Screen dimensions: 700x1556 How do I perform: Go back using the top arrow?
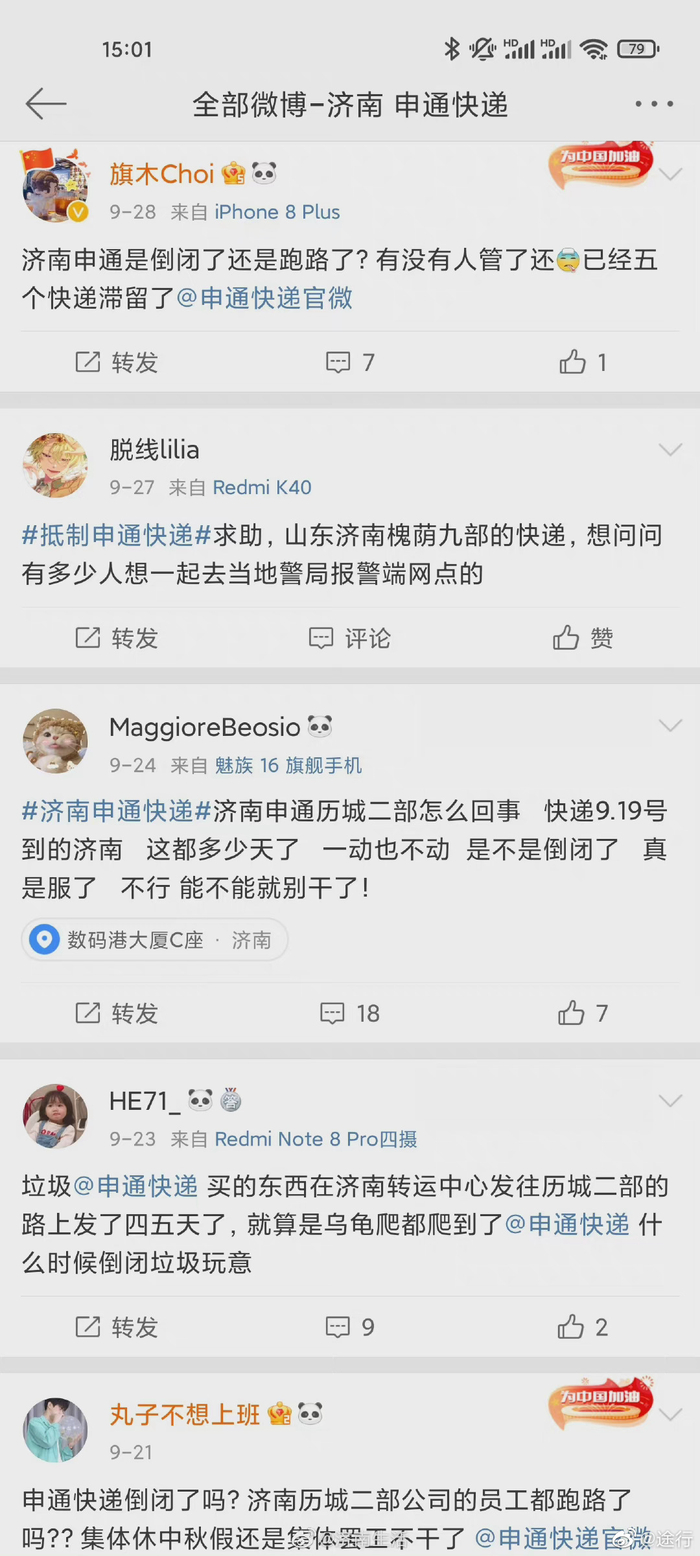[46, 104]
